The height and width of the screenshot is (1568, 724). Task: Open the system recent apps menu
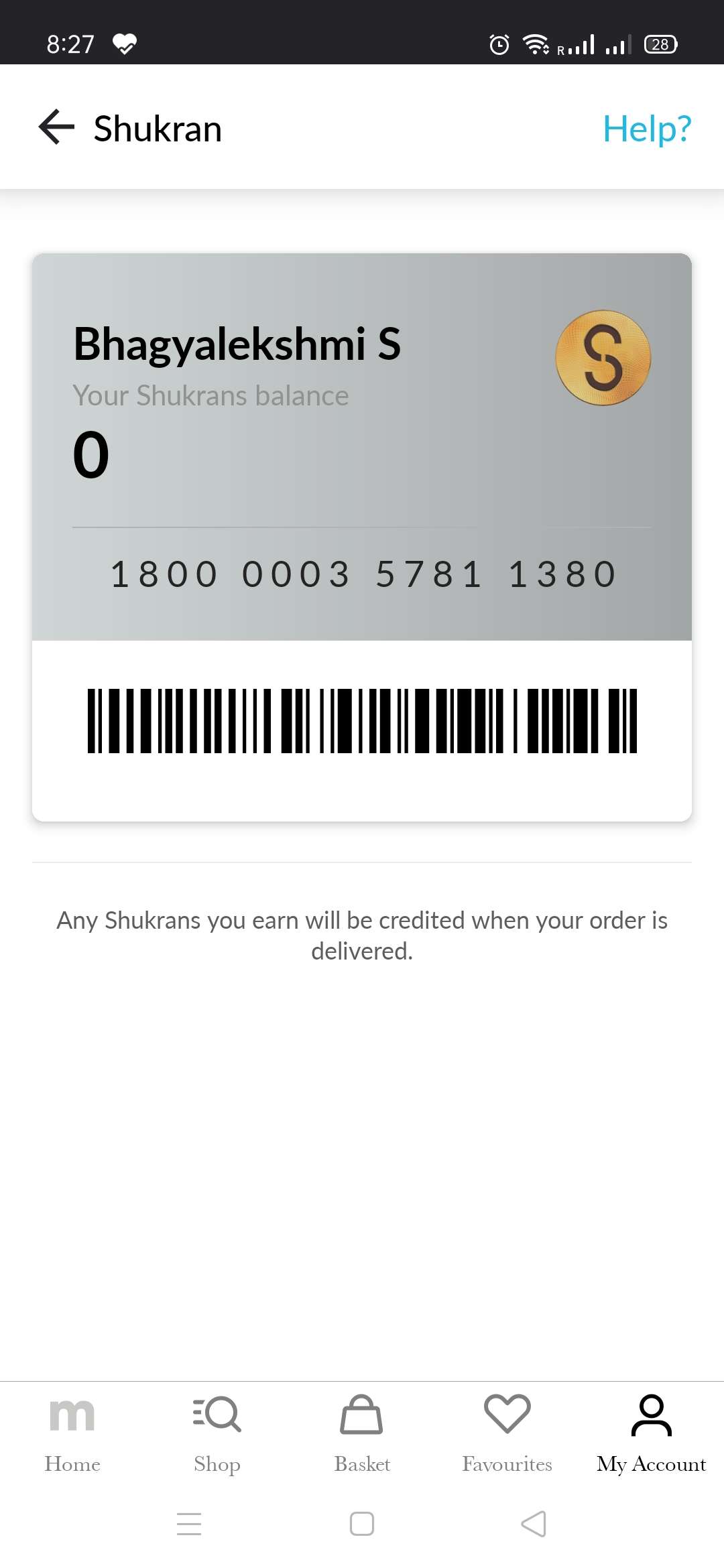(x=189, y=1524)
